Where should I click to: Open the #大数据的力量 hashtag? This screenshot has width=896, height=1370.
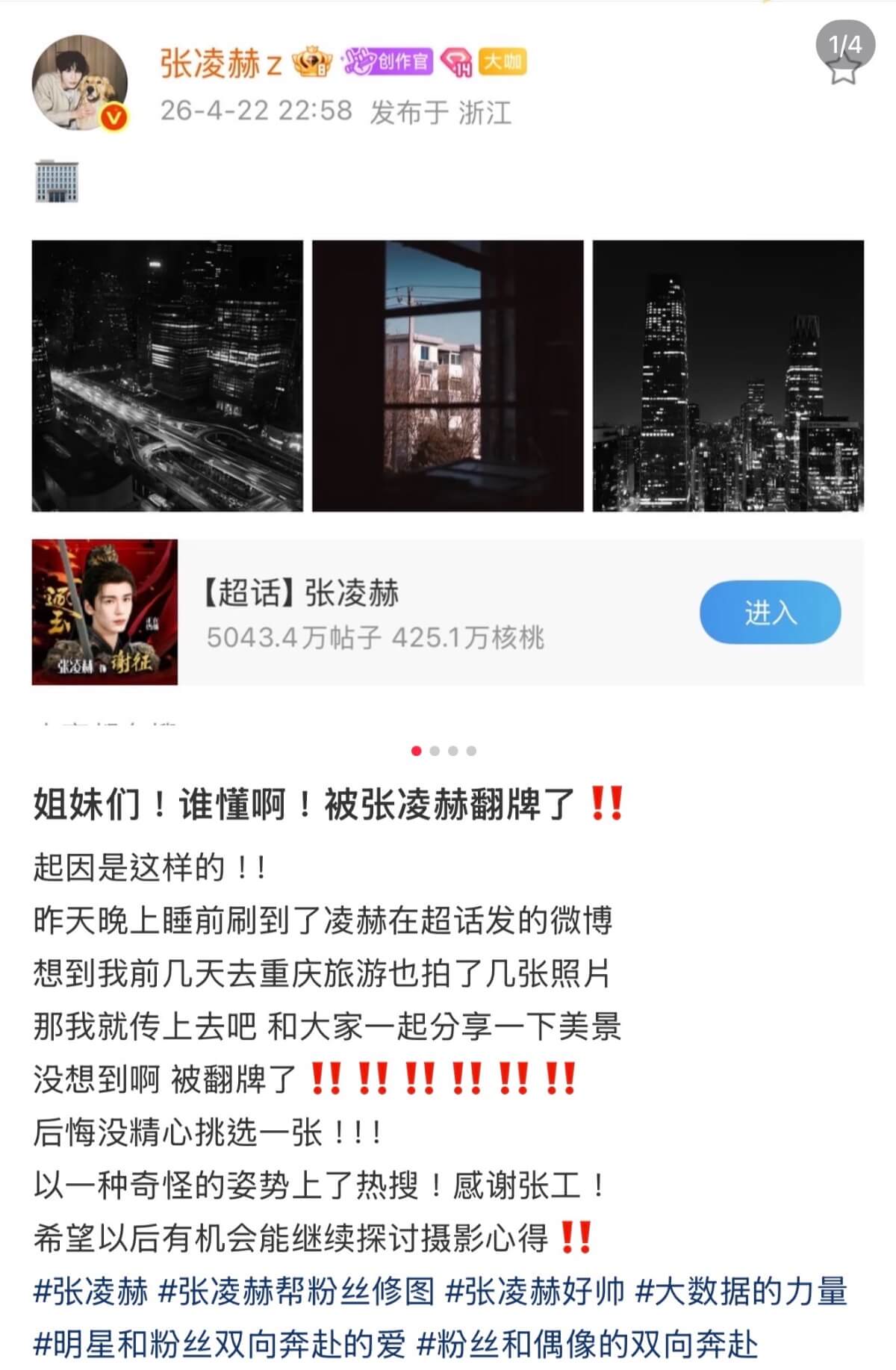[741, 1292]
